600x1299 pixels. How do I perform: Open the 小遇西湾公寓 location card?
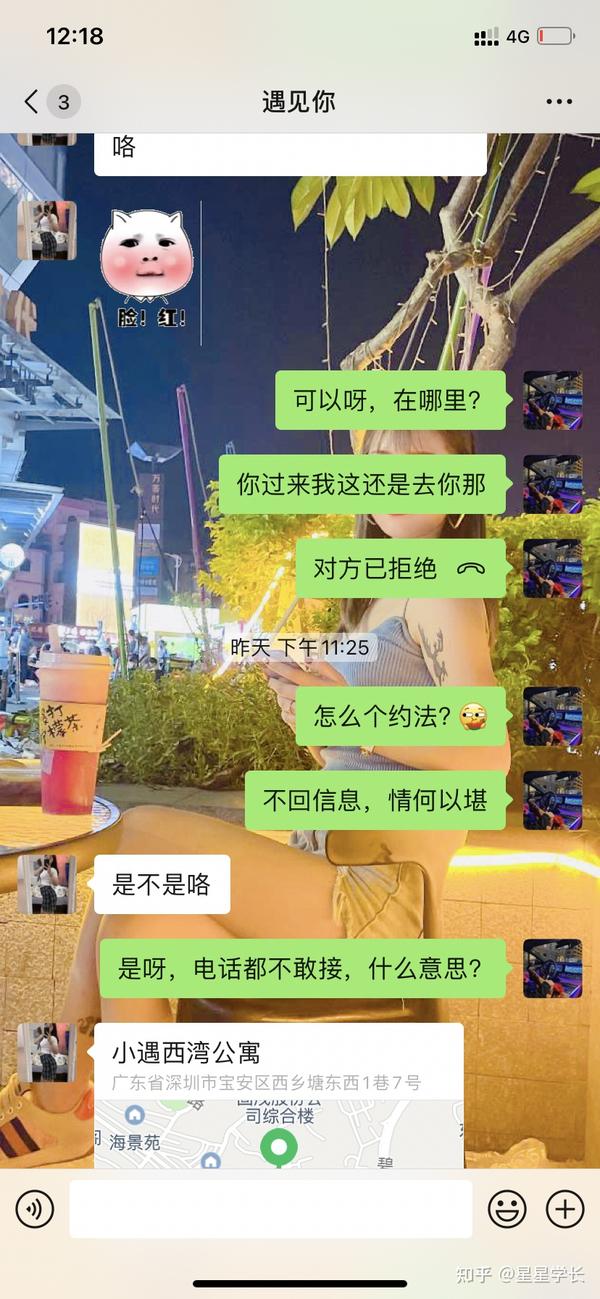(x=279, y=1095)
